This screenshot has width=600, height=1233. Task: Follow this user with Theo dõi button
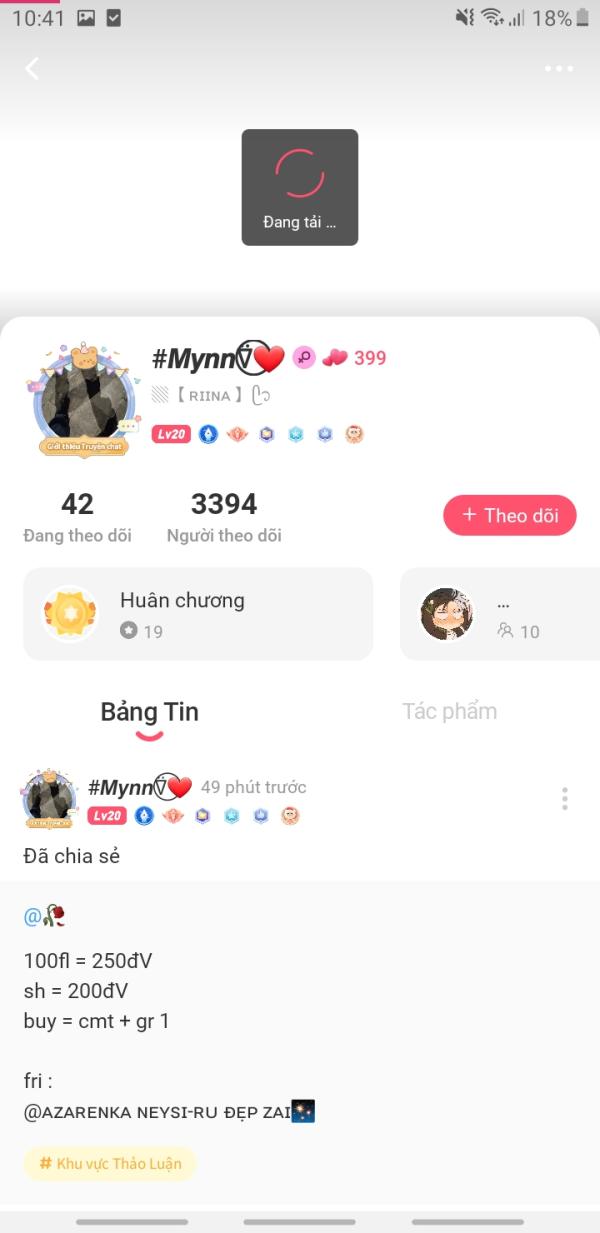(x=509, y=516)
